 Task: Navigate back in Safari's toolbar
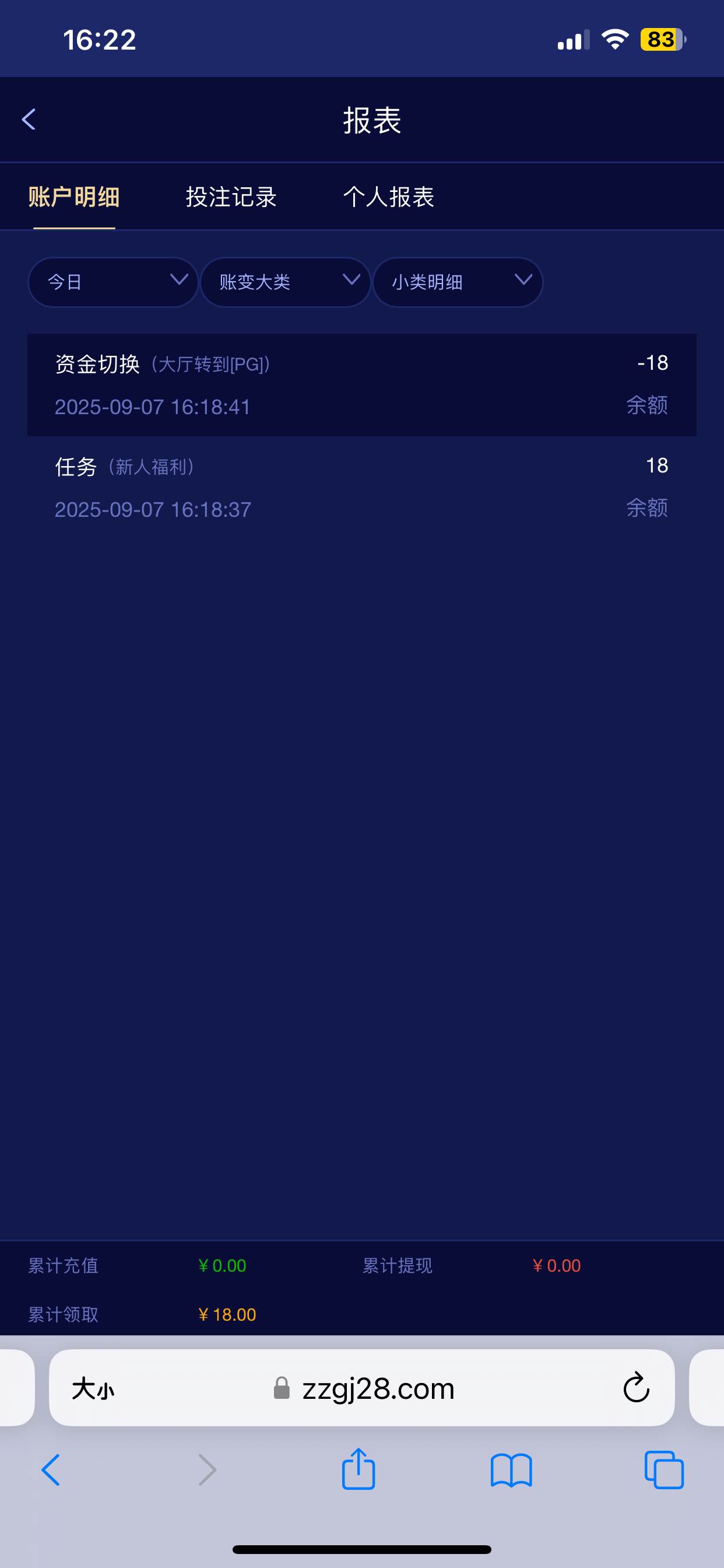(51, 1470)
